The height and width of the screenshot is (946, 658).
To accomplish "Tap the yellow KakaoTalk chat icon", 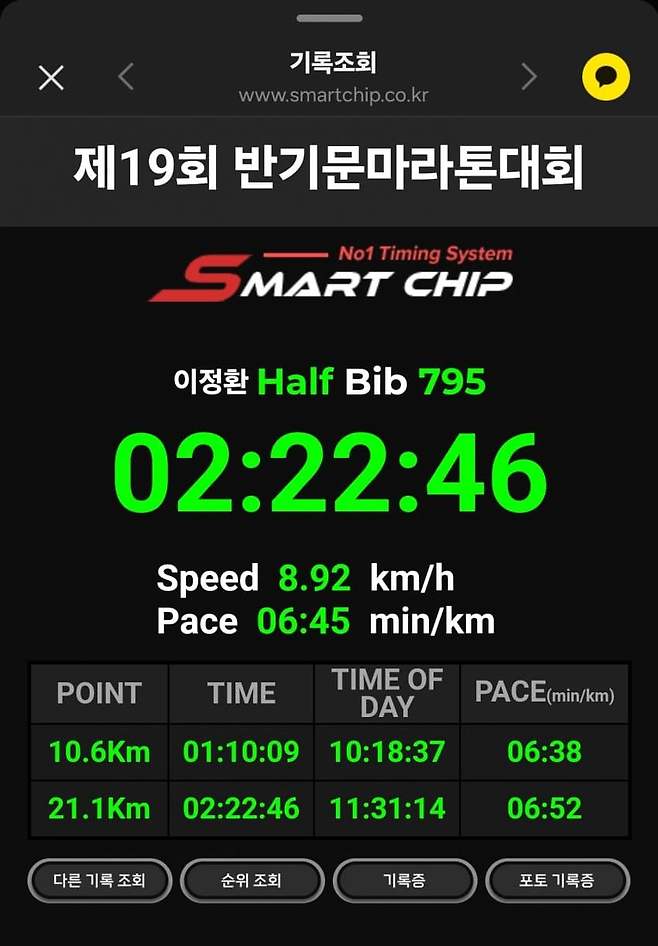I will tap(606, 77).
